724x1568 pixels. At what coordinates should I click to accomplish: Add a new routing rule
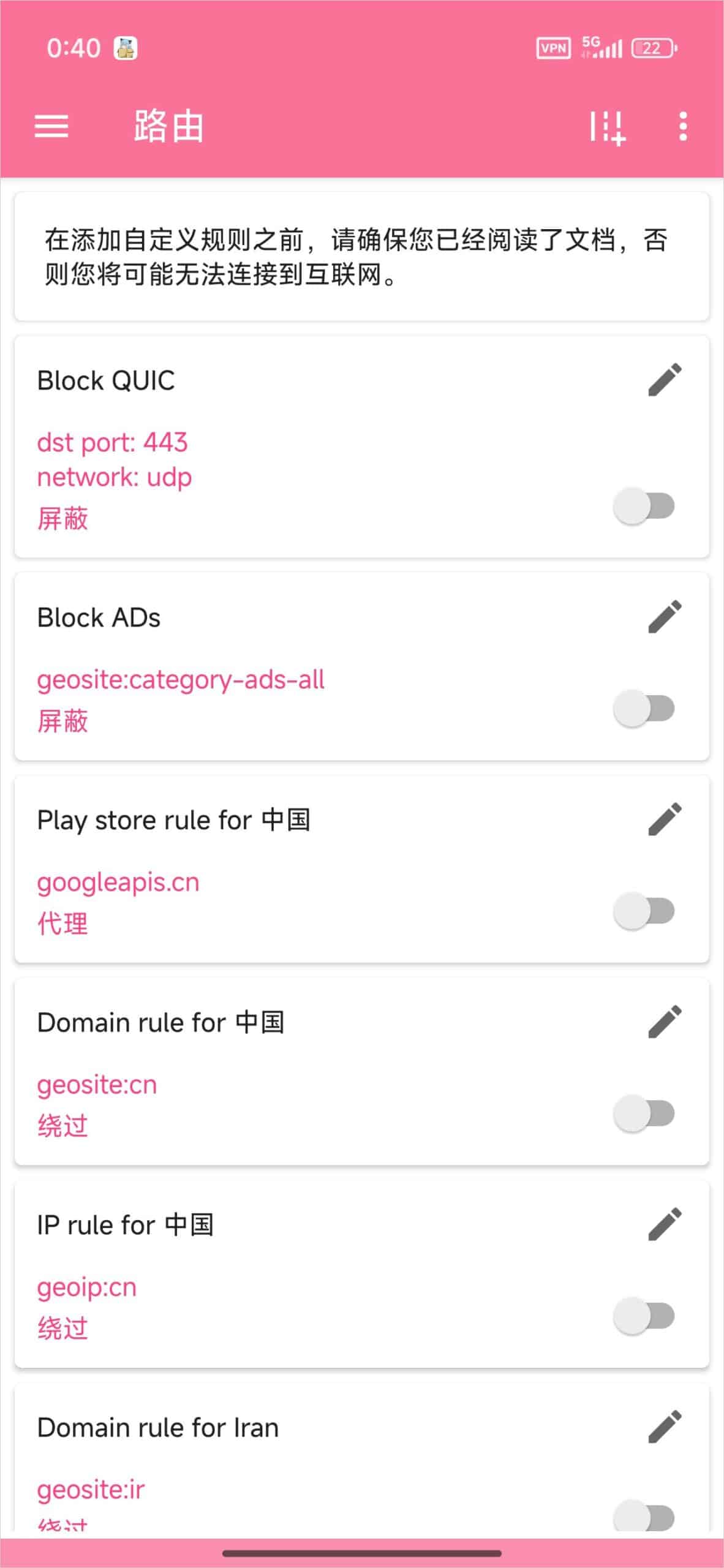coord(607,127)
